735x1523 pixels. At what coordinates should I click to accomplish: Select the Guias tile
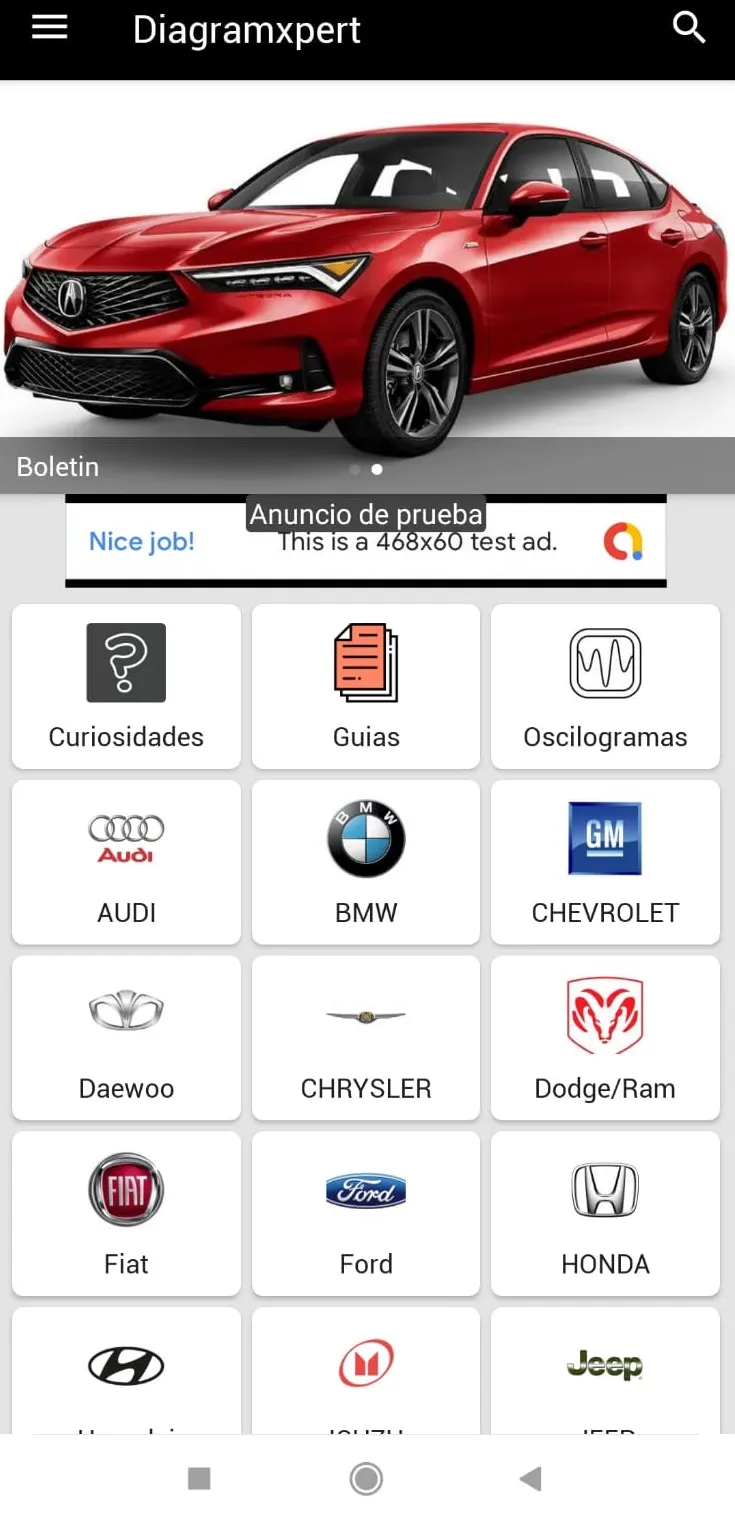click(366, 686)
